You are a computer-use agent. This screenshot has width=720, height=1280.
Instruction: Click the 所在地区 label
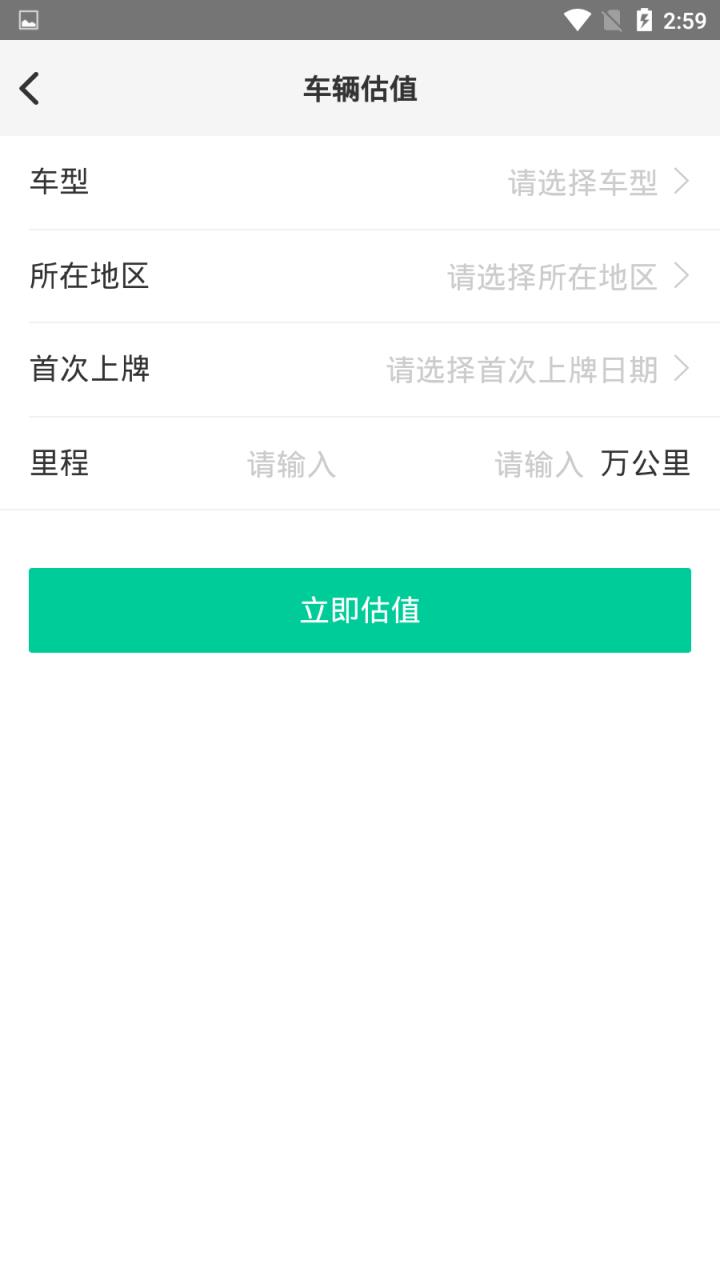[x=90, y=276]
